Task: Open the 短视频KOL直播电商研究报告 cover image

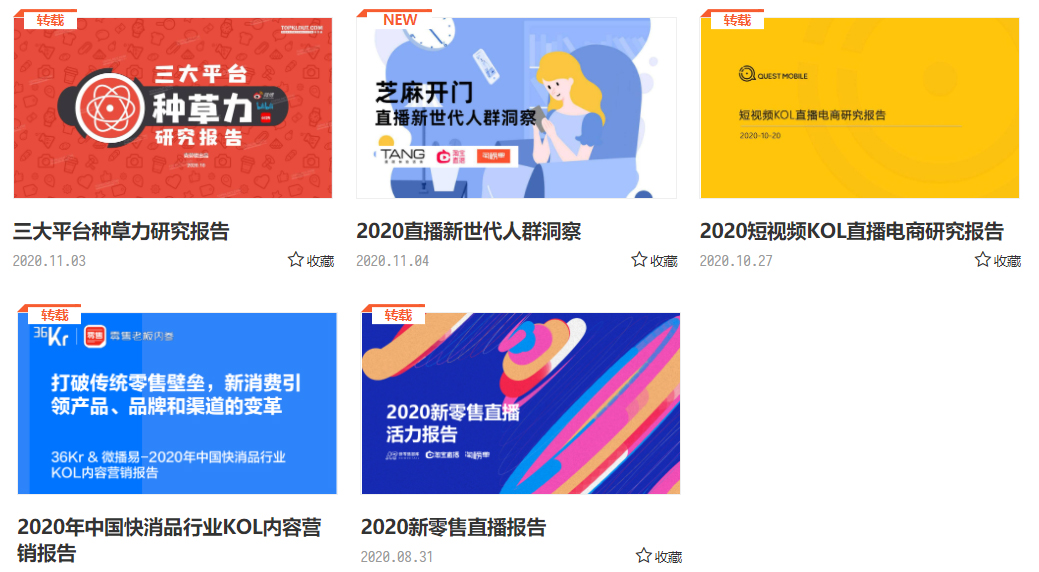Action: click(859, 108)
